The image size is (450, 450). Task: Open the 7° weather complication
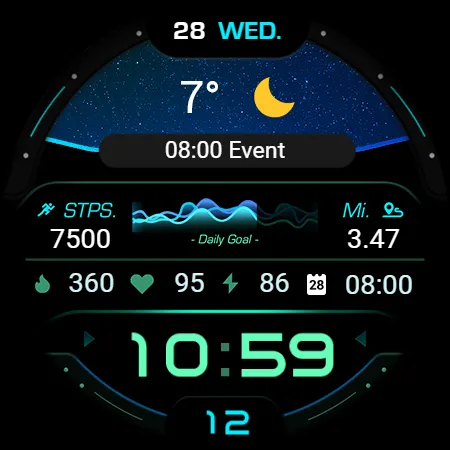[237, 97]
